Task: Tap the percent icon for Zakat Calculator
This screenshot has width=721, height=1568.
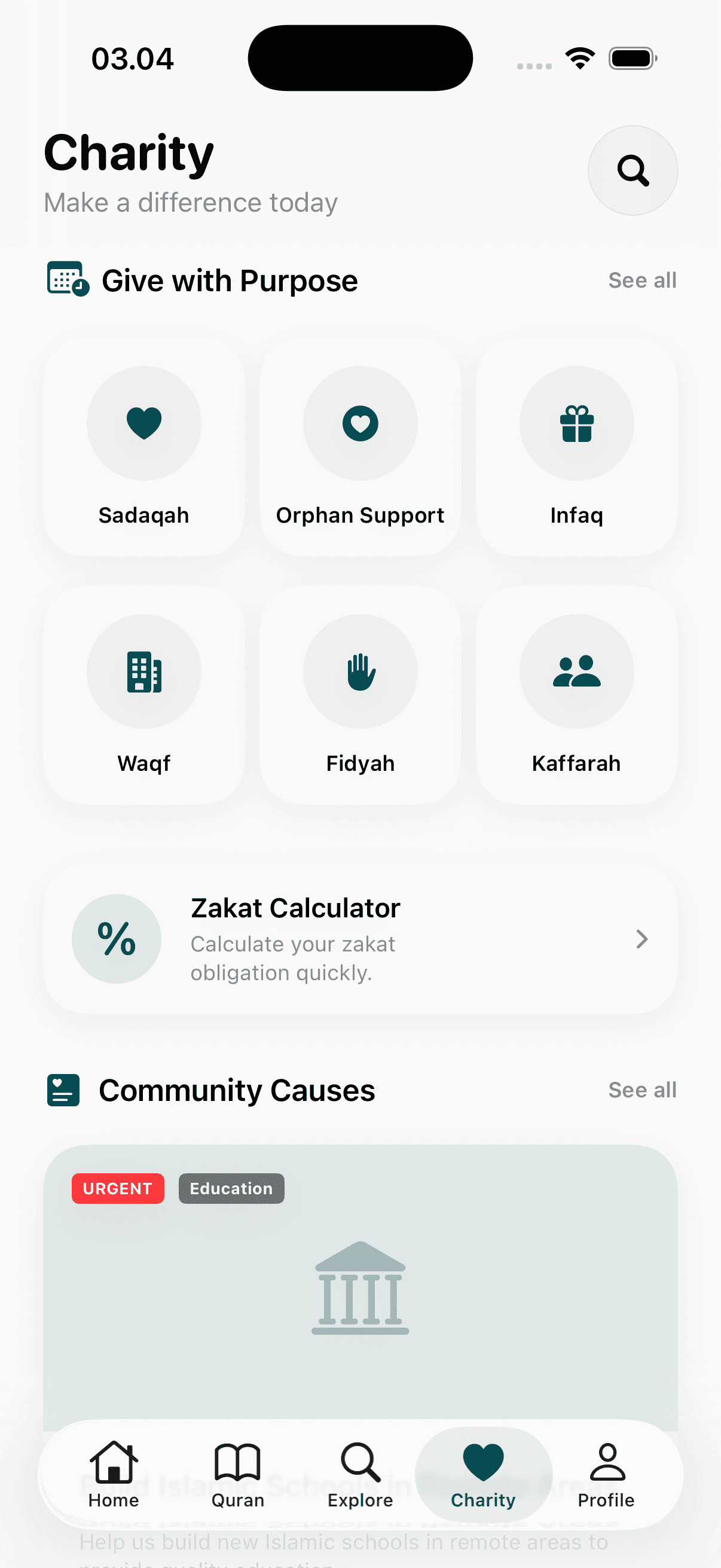Action: (x=116, y=939)
